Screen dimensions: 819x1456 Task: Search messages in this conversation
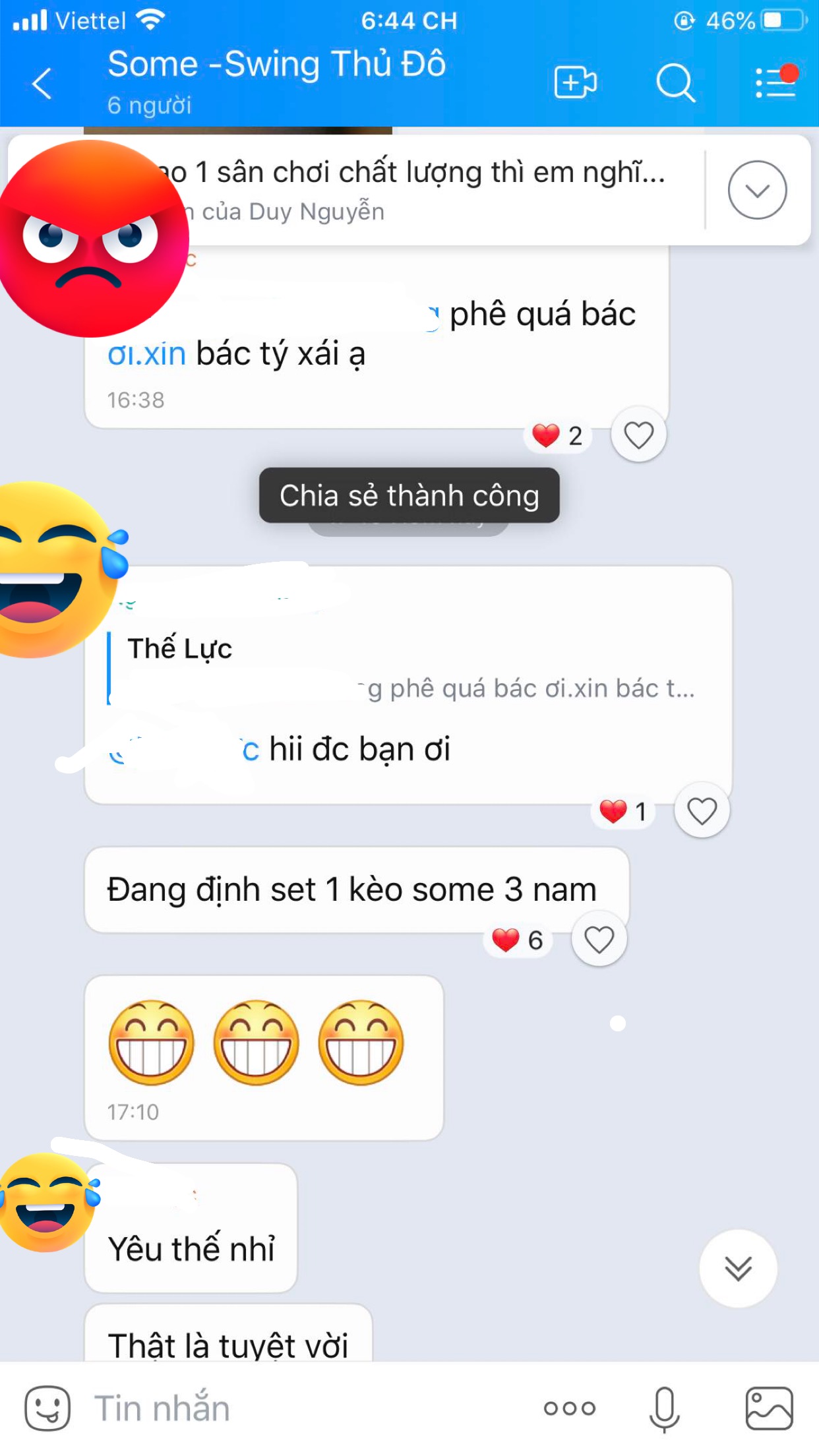(x=675, y=83)
